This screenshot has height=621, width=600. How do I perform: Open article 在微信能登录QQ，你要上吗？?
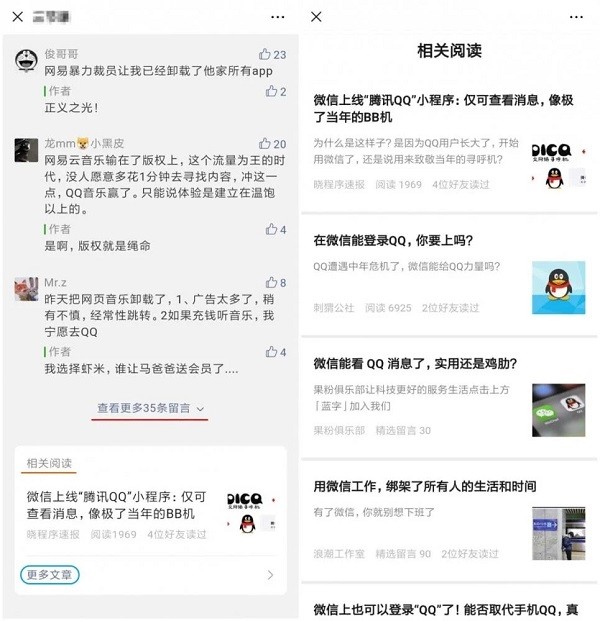click(x=393, y=241)
